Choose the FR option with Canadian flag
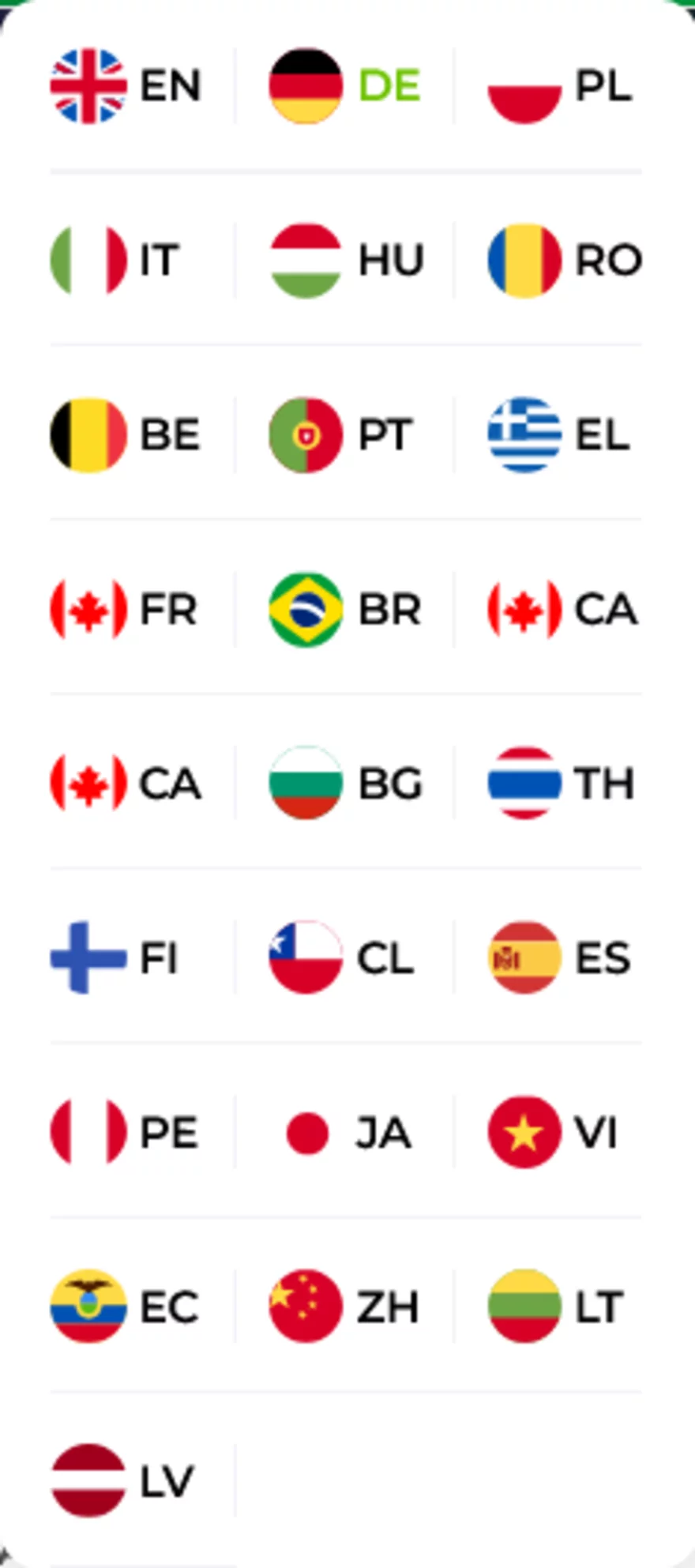 (124, 609)
